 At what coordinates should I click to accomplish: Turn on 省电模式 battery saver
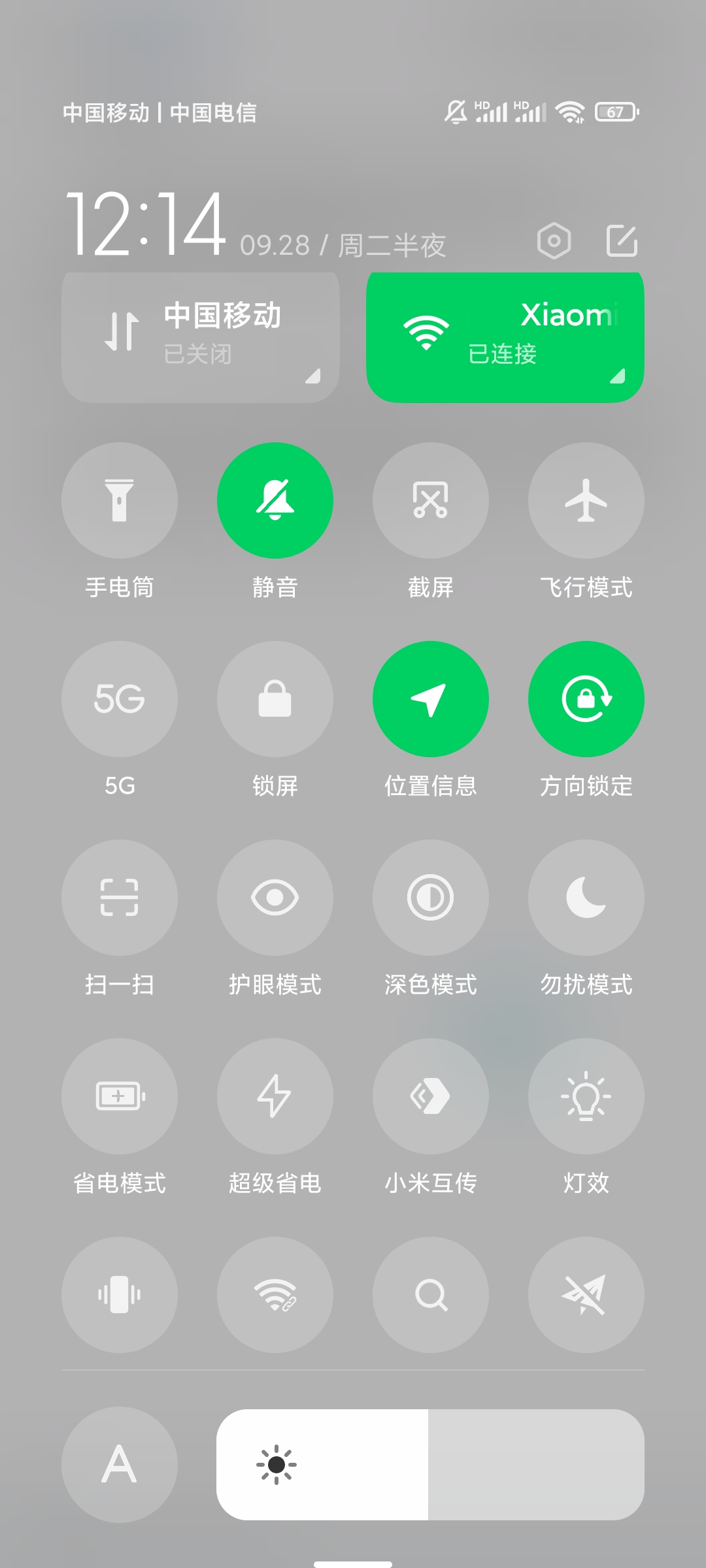coord(120,1096)
